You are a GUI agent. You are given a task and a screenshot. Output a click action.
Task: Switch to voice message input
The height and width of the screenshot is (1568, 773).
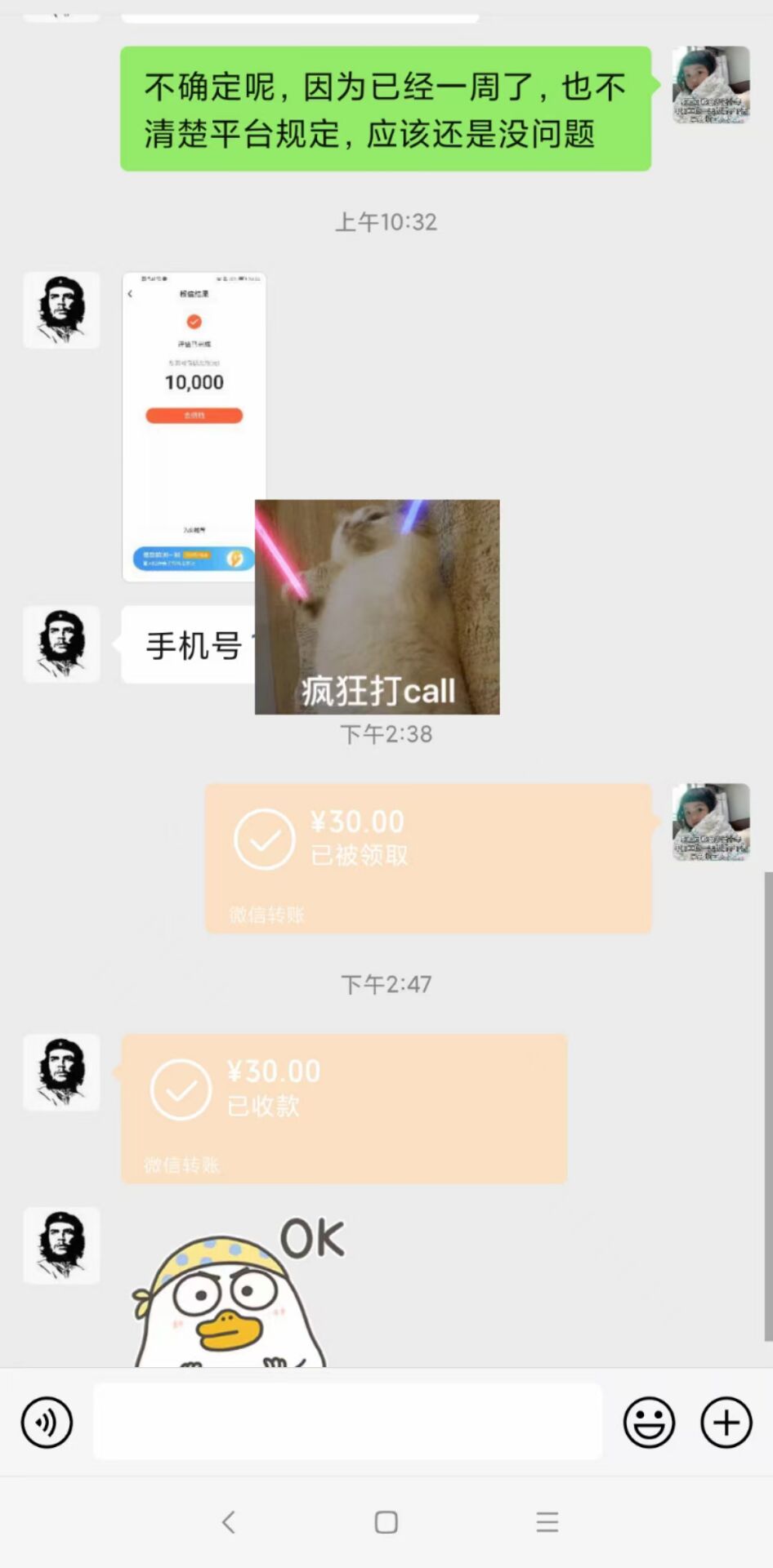(47, 1423)
